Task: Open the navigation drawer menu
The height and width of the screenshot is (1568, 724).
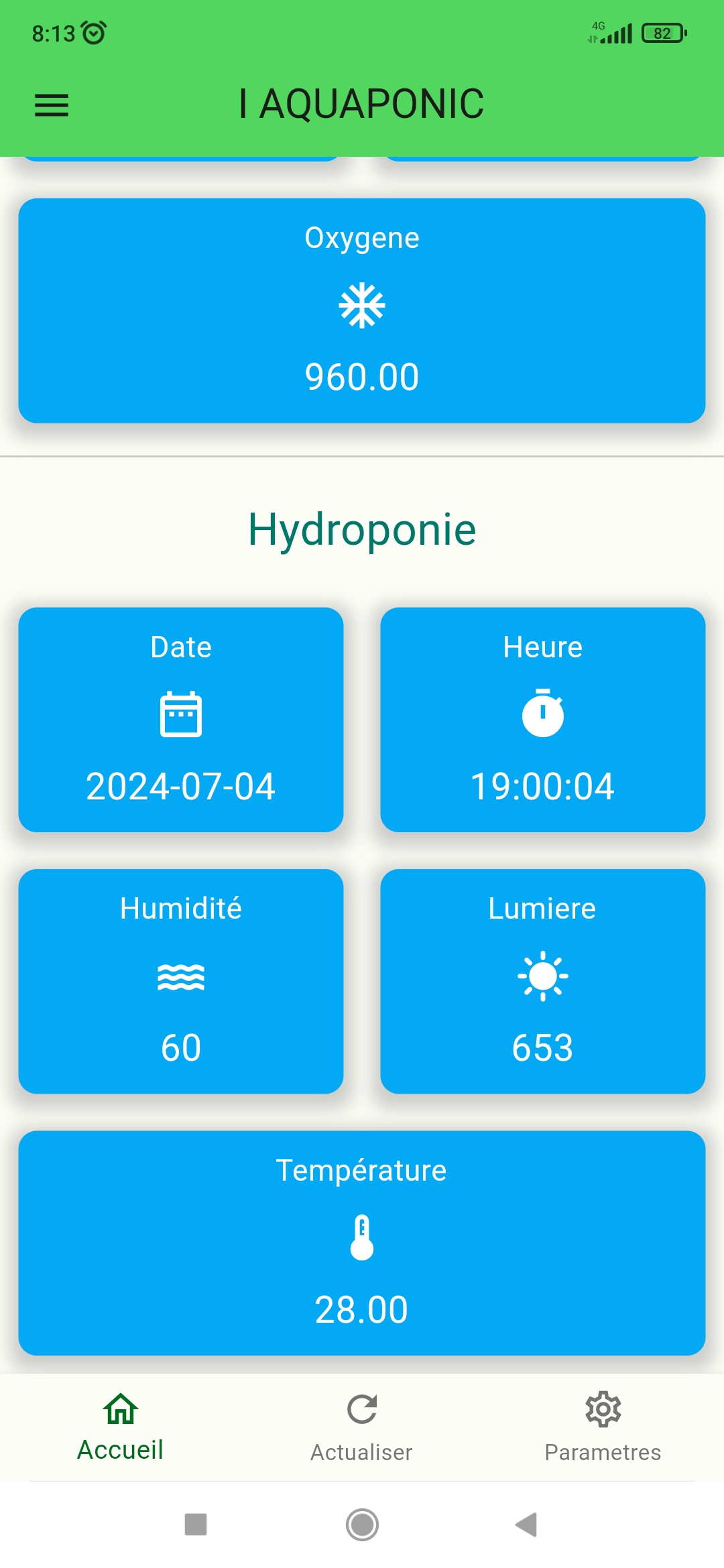Action: (52, 105)
